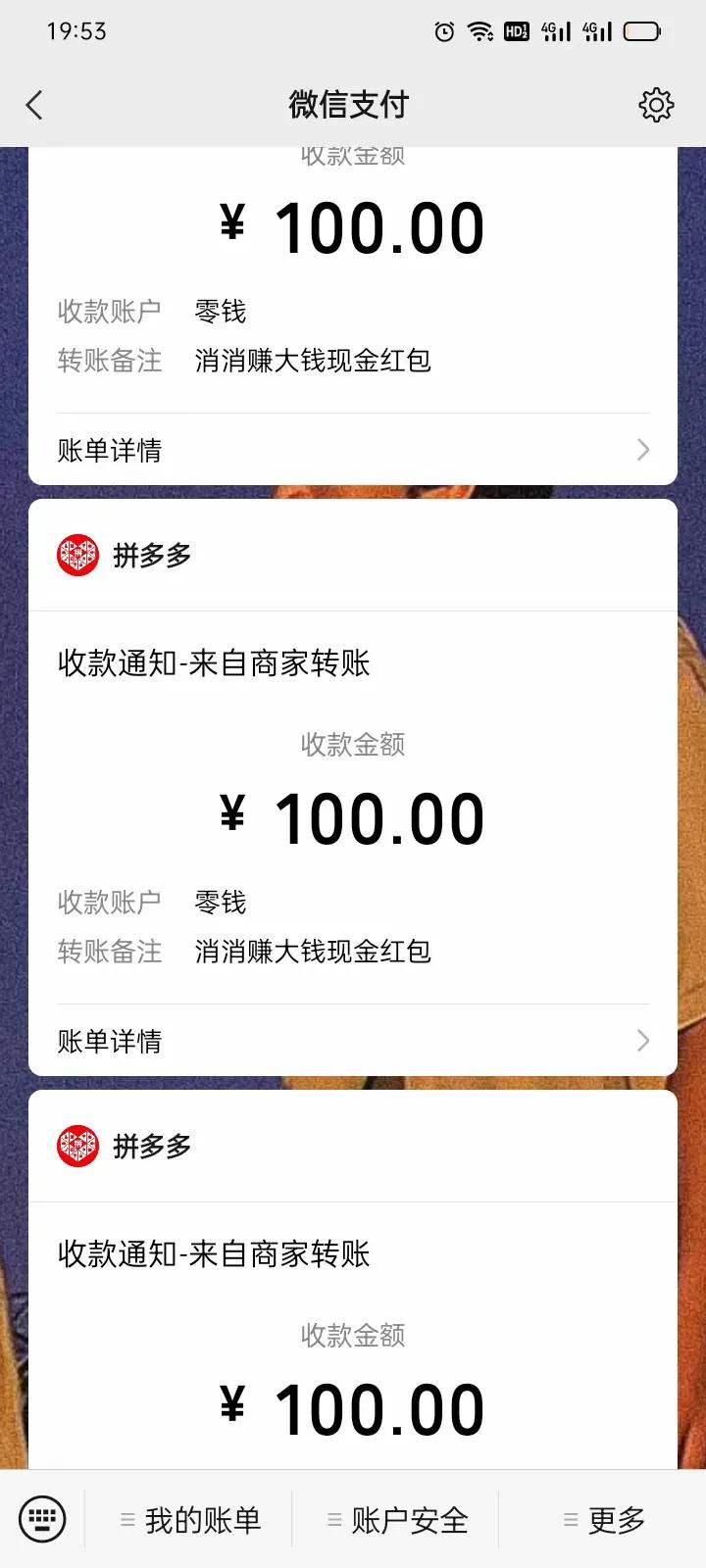This screenshot has height=1568, width=706.
Task: Tap the keyboard grid icon in the bottom bar
Action: pos(40,1518)
